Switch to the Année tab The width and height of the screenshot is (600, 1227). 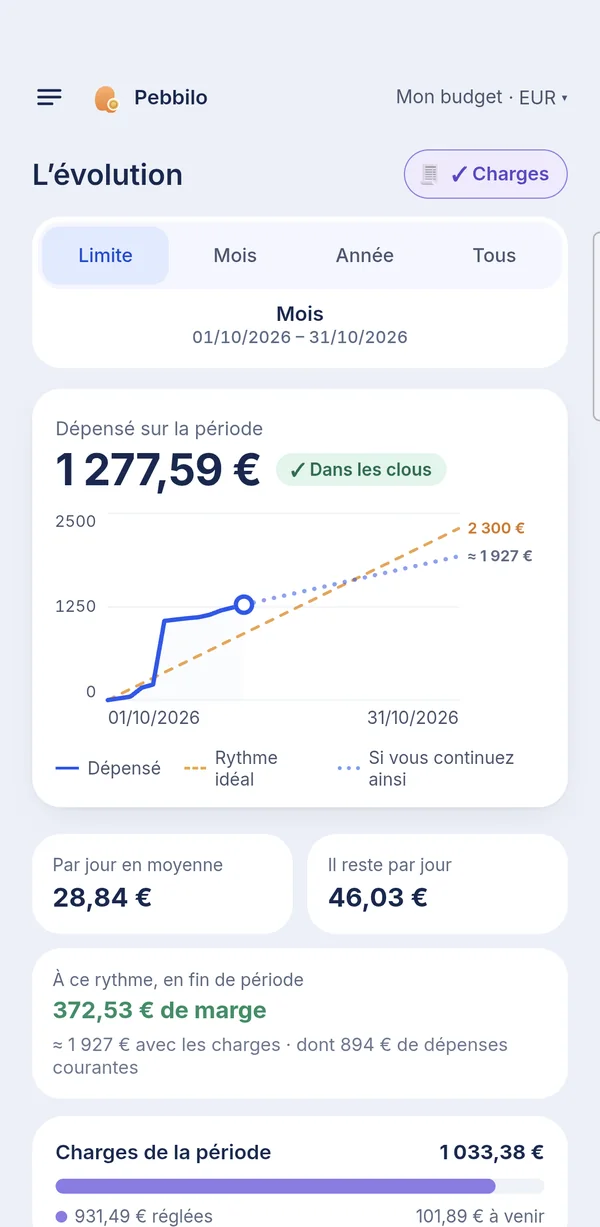point(365,255)
